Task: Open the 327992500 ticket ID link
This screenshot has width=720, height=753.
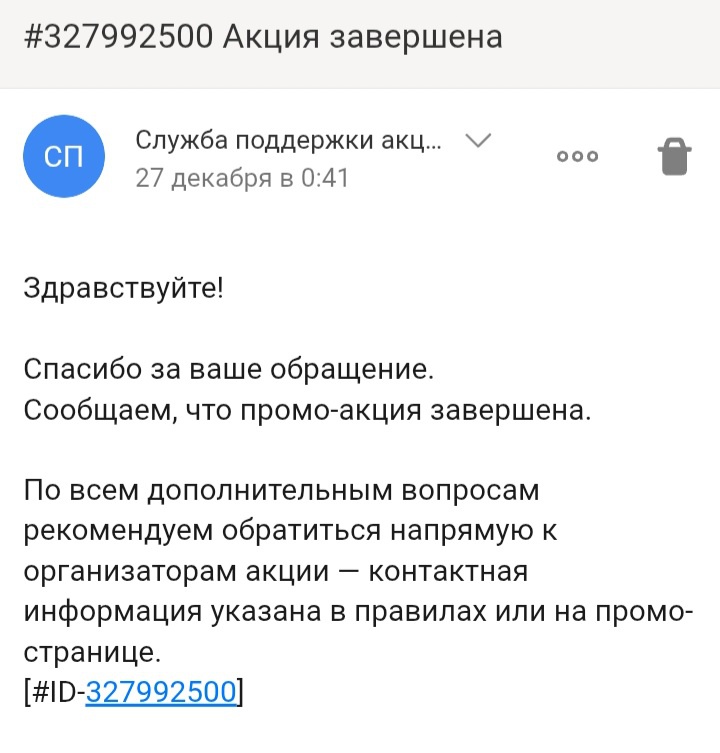Action: pos(161,692)
